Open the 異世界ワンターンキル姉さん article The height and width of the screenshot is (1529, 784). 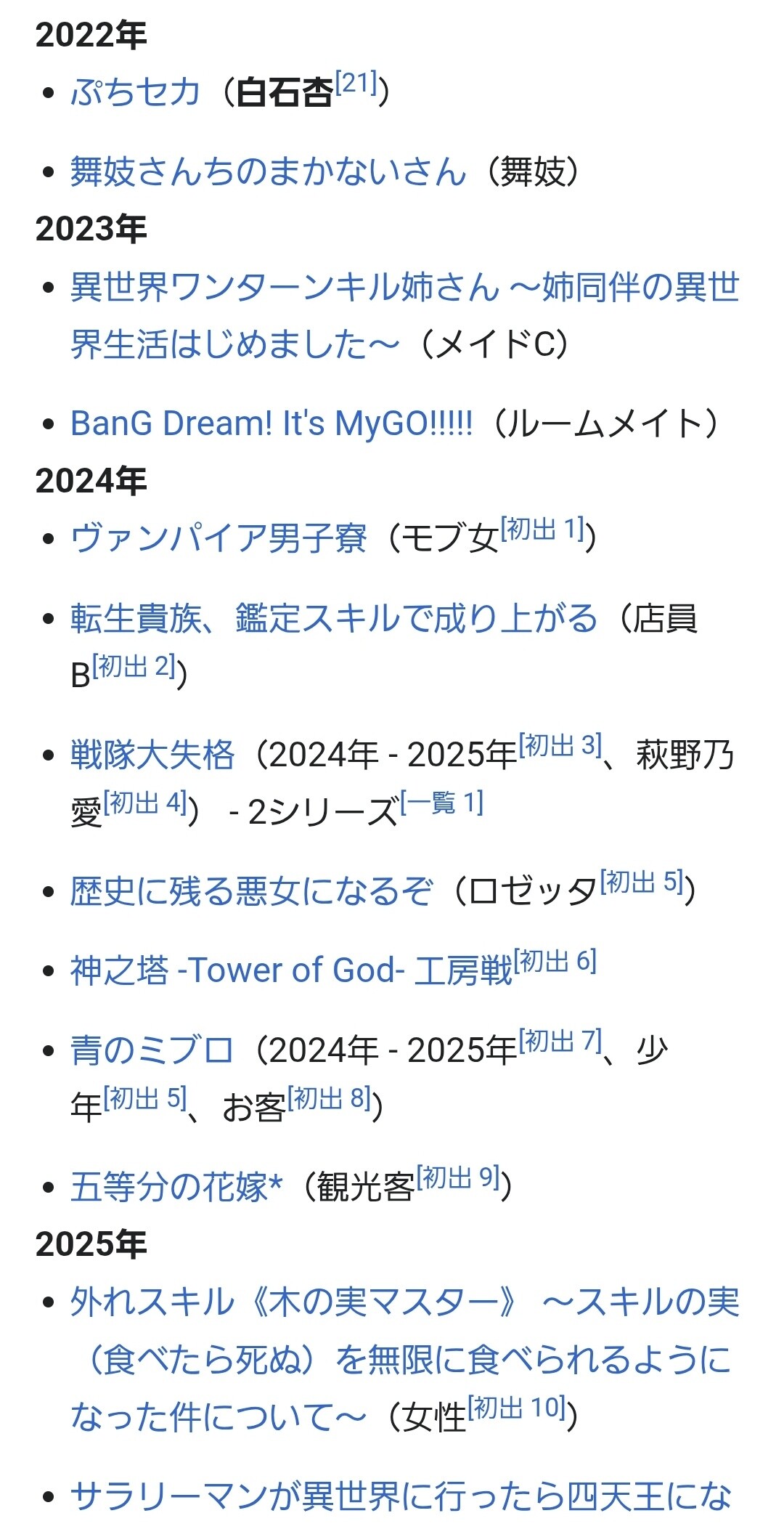pos(404,315)
